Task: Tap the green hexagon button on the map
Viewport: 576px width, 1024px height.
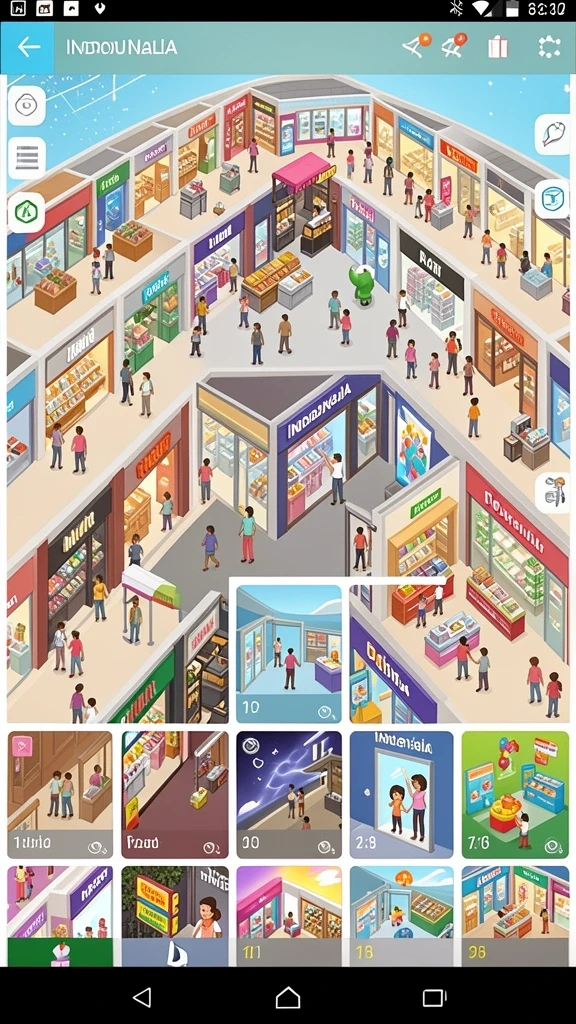Action: coord(26,212)
